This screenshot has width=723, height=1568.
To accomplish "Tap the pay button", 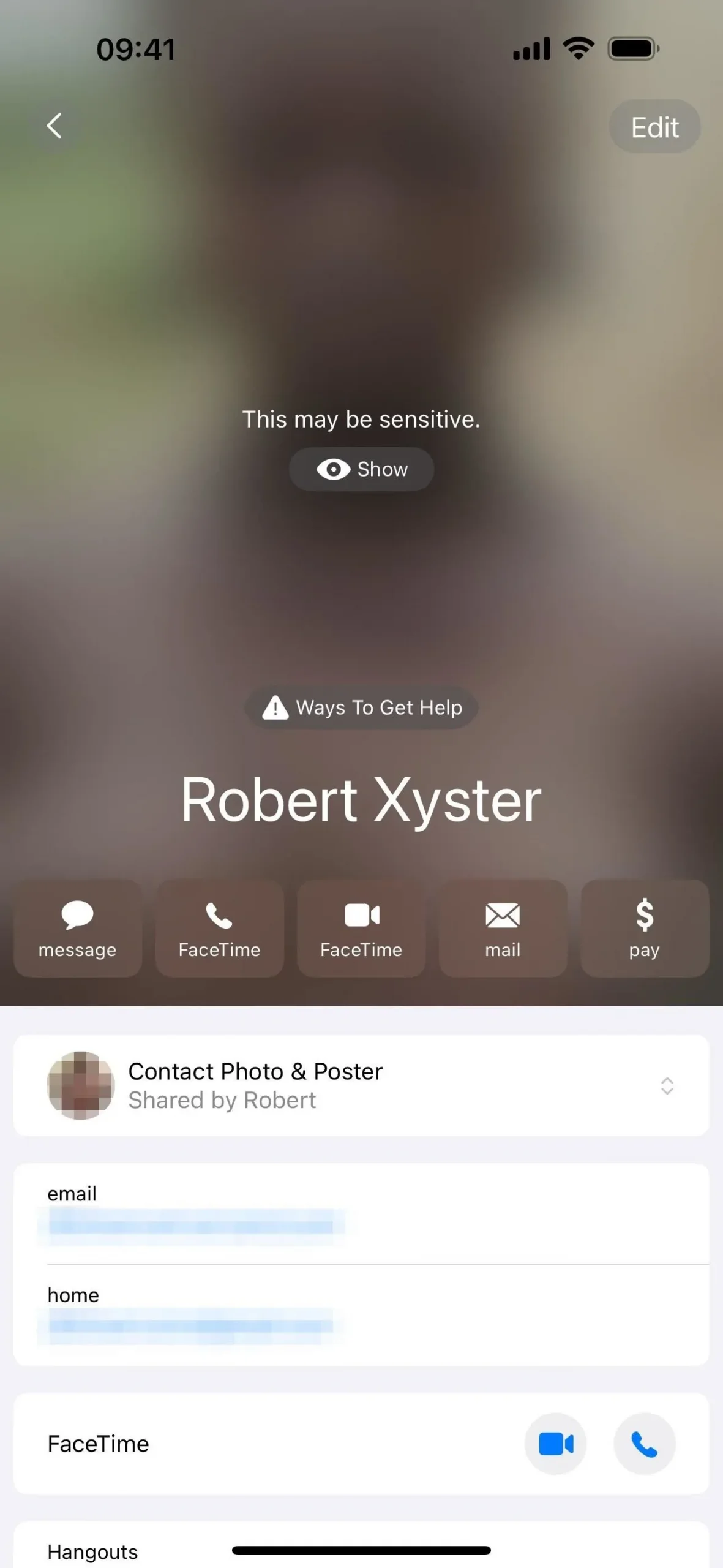I will [644, 928].
